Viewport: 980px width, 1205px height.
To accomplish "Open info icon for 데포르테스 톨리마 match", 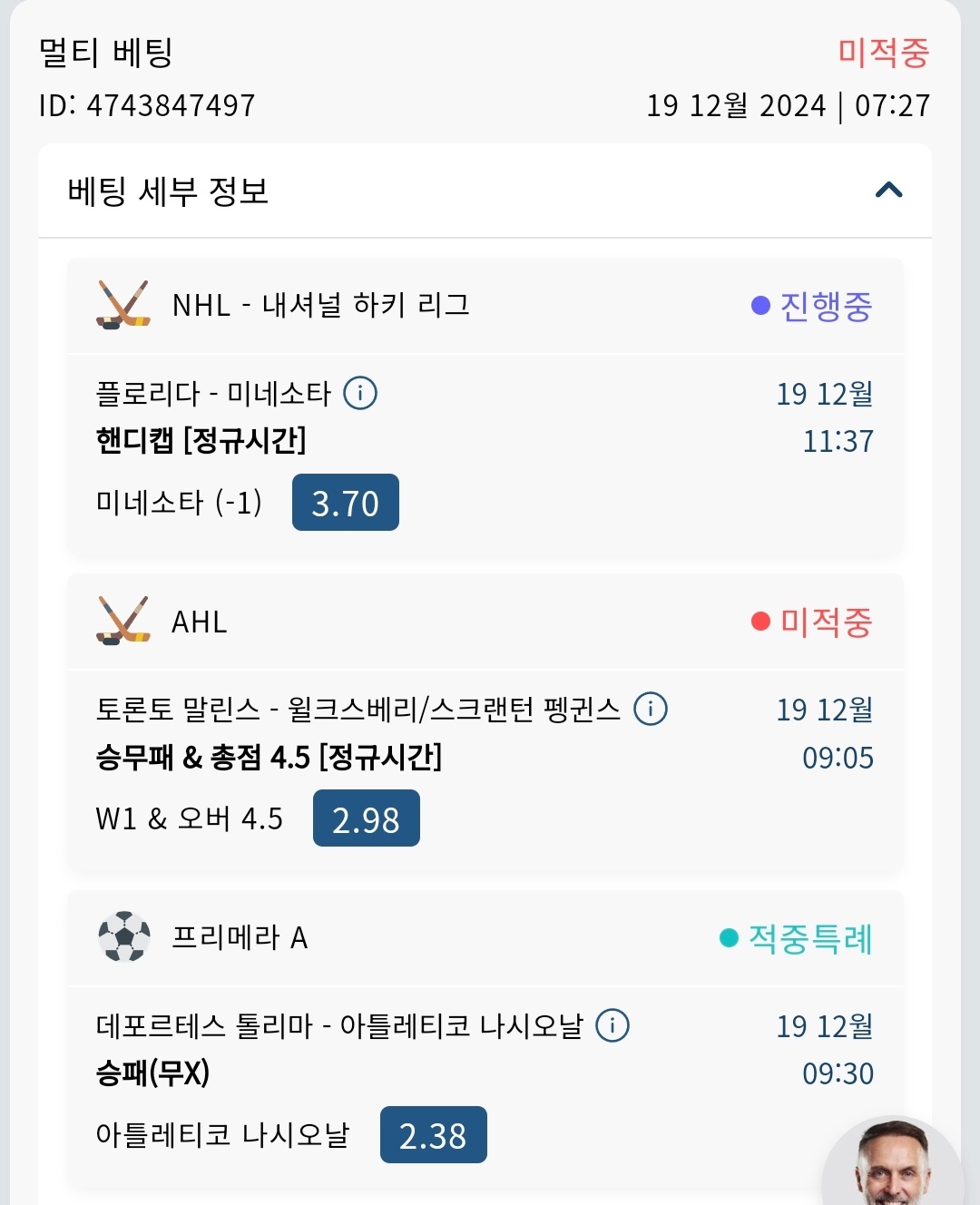I will pyautogui.click(x=612, y=1025).
